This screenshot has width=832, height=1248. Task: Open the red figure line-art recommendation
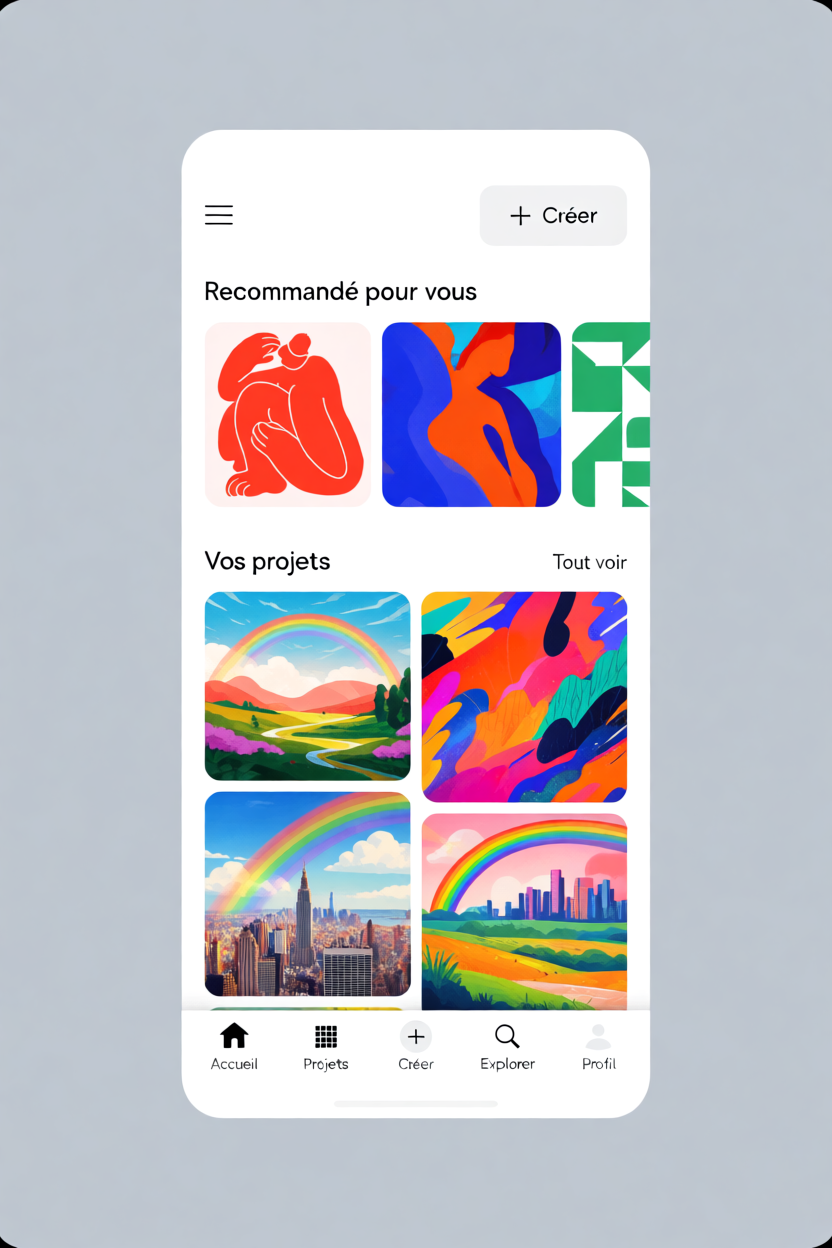click(x=288, y=414)
